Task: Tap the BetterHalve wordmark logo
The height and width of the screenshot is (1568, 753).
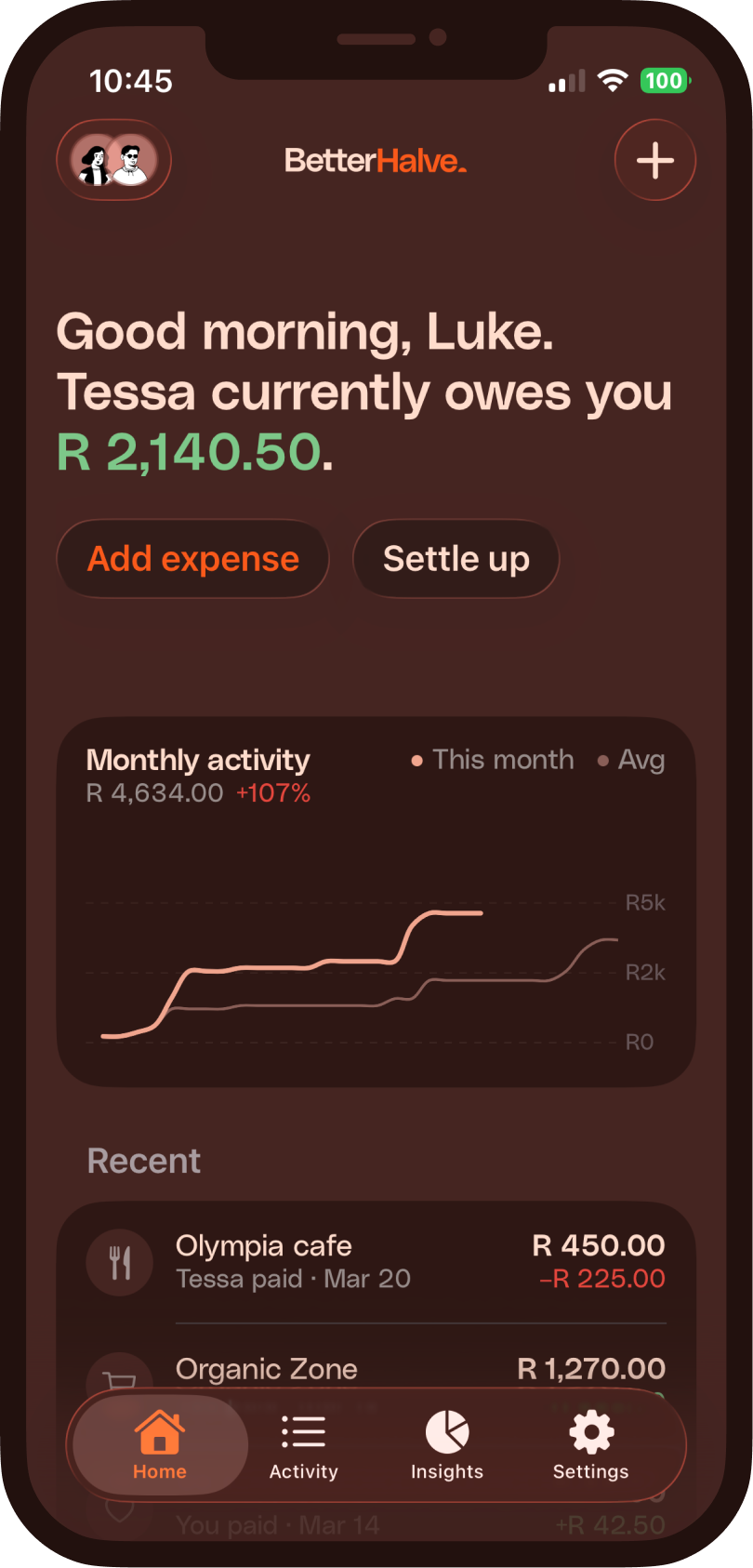Action: pyautogui.click(x=376, y=160)
